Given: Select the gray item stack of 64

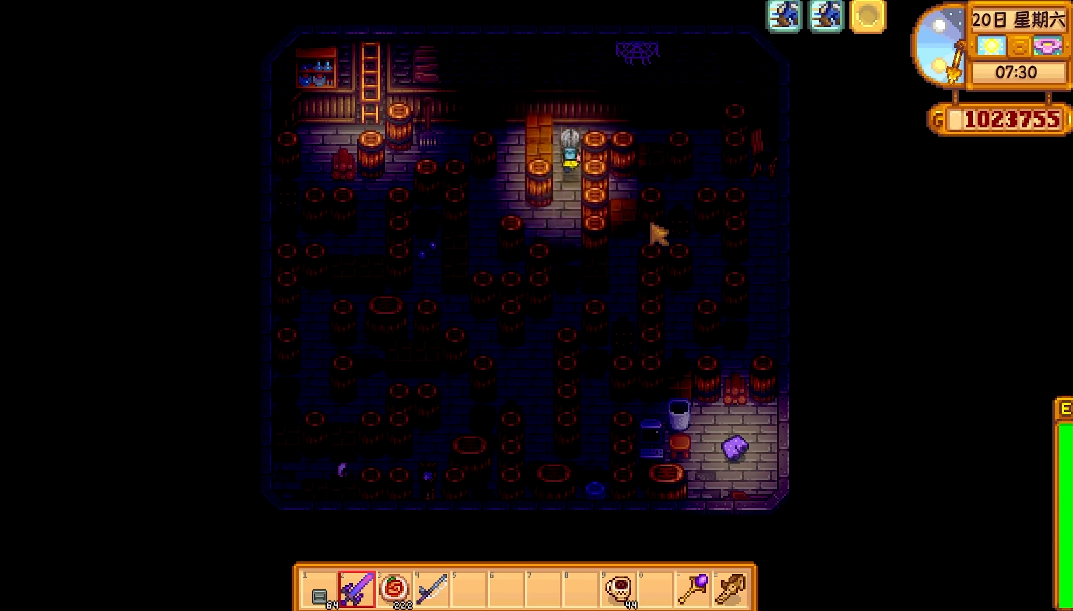Looking at the screenshot, I should [320, 590].
